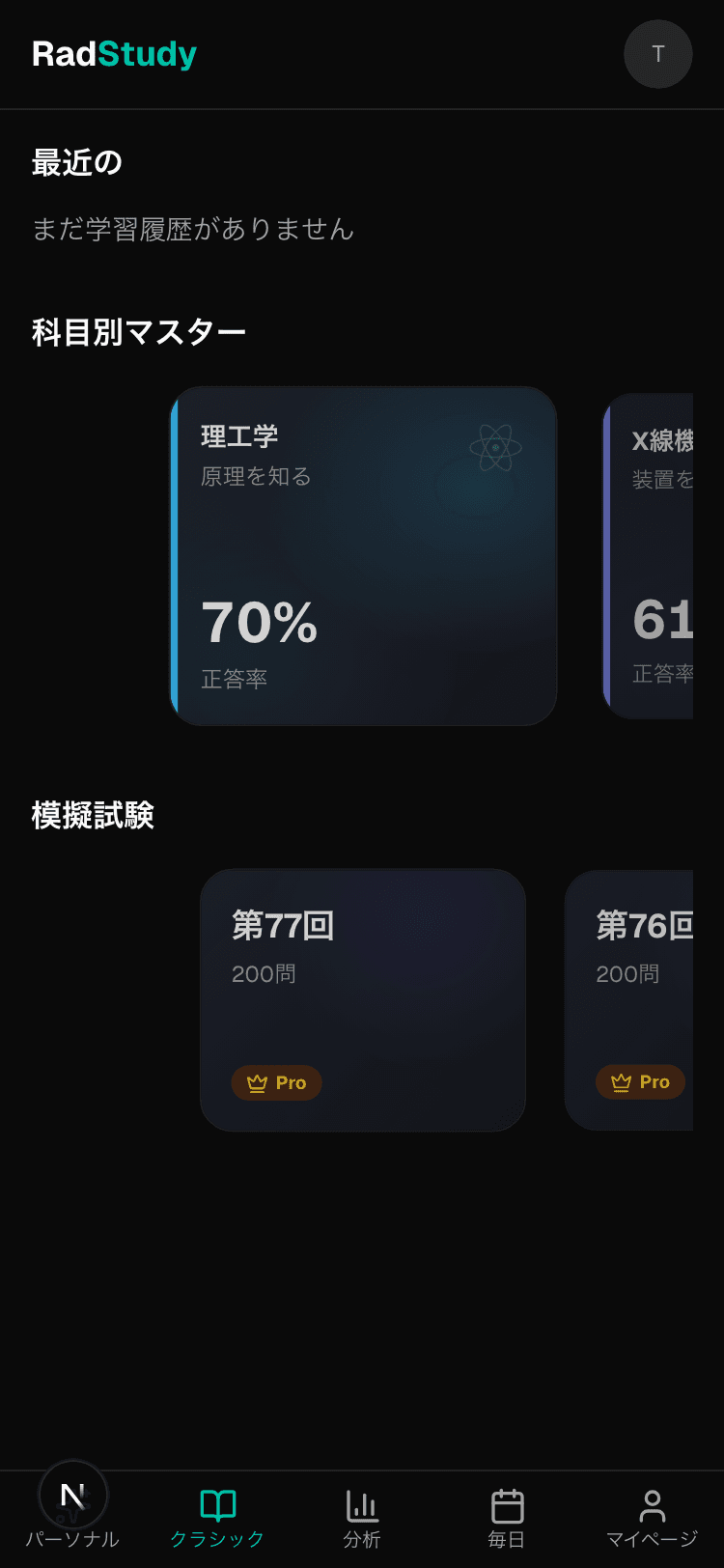Viewport: 724px width, 1568px height.
Task: Go to the 分析 tab
Action: (x=362, y=1516)
